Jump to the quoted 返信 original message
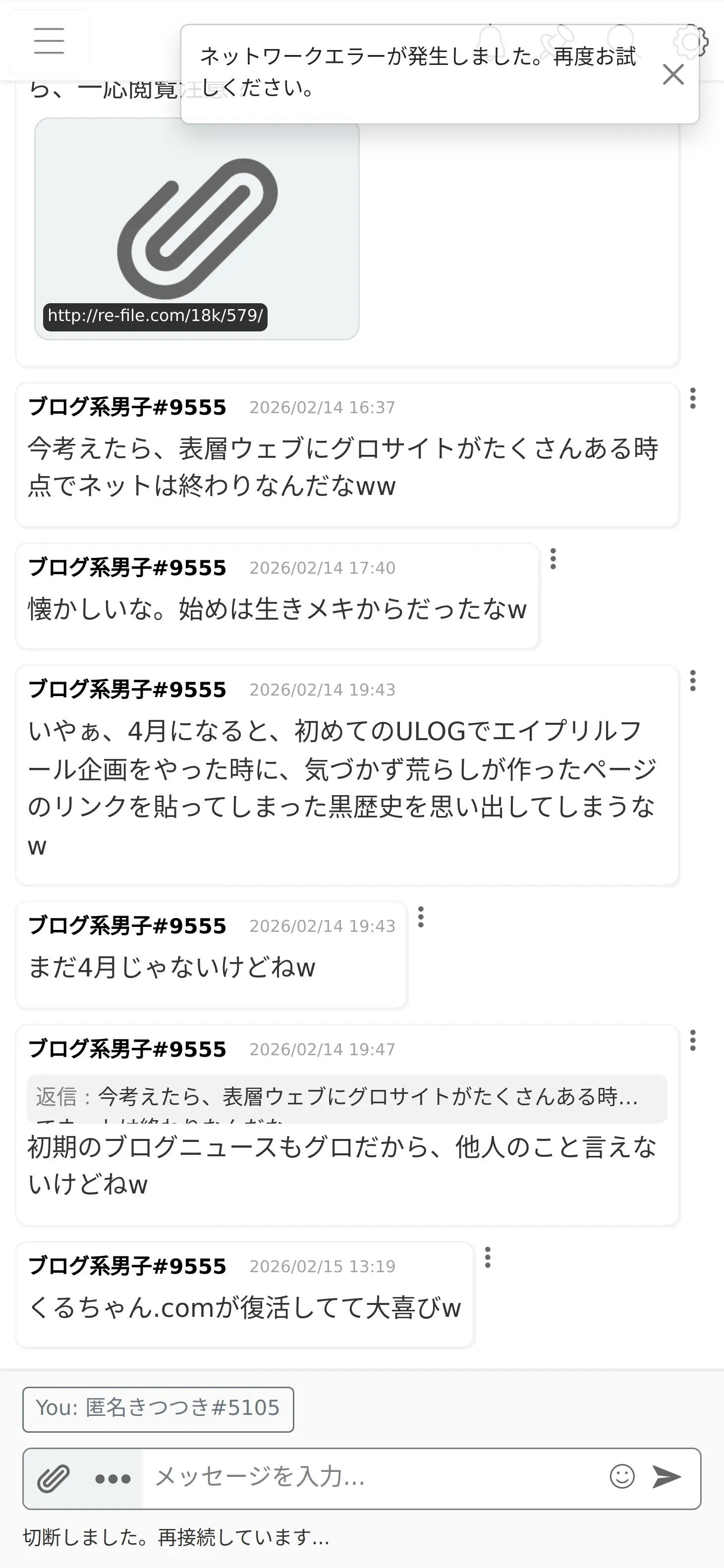The height and width of the screenshot is (1568, 724). [x=347, y=1097]
